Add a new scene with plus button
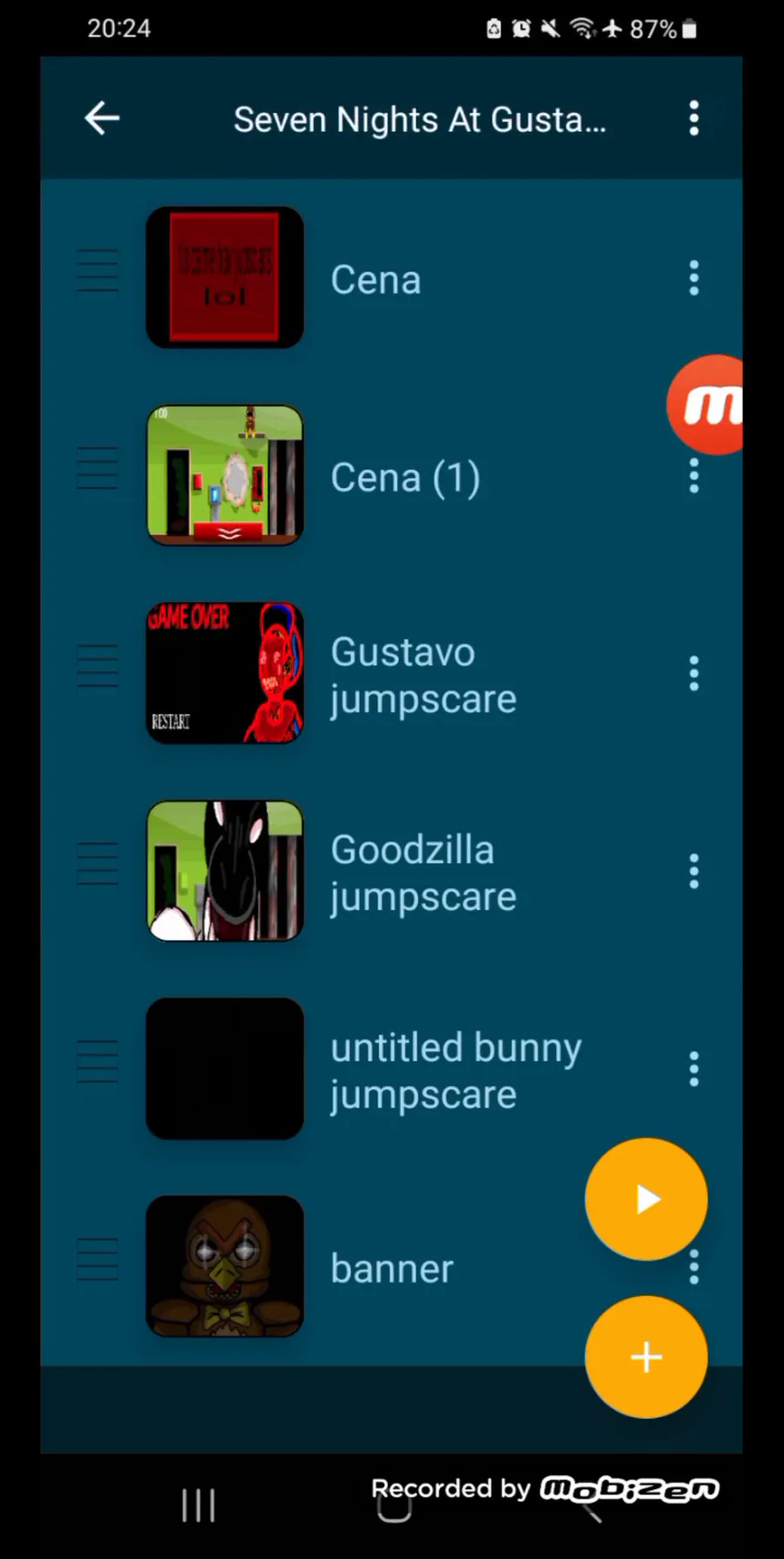The height and width of the screenshot is (1559, 784). tap(646, 1357)
